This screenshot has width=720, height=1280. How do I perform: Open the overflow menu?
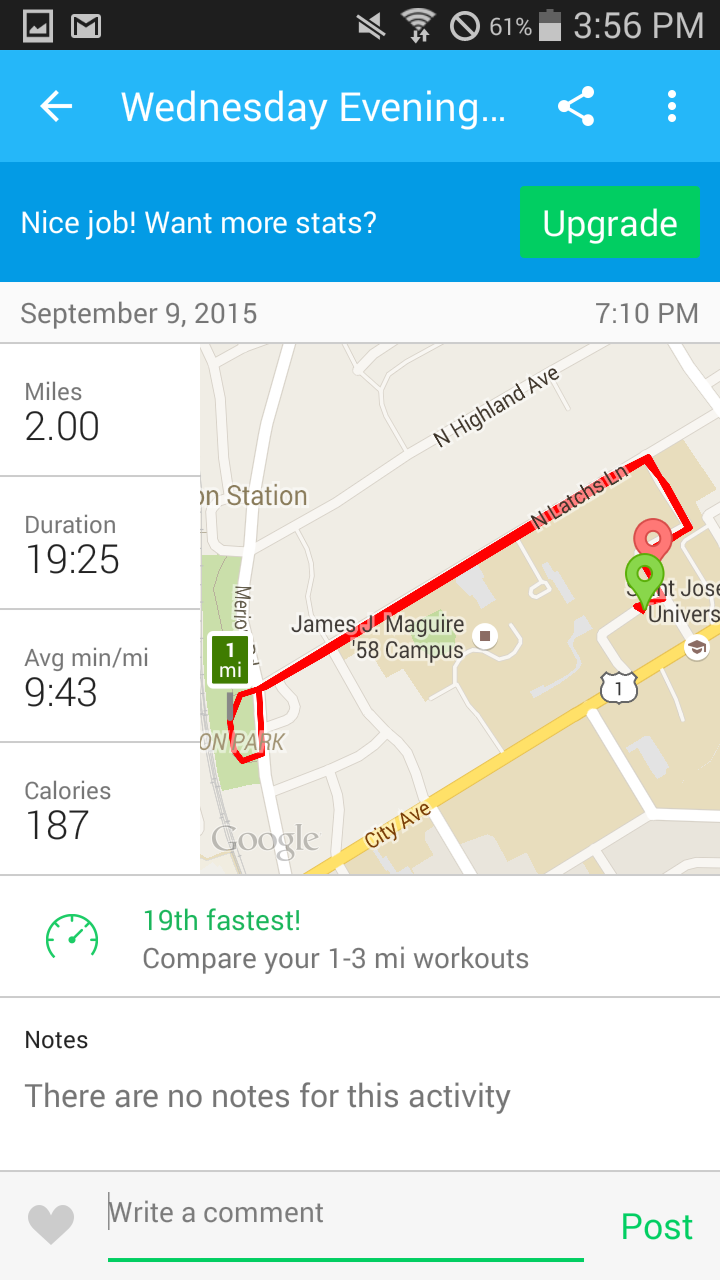pyautogui.click(x=672, y=107)
